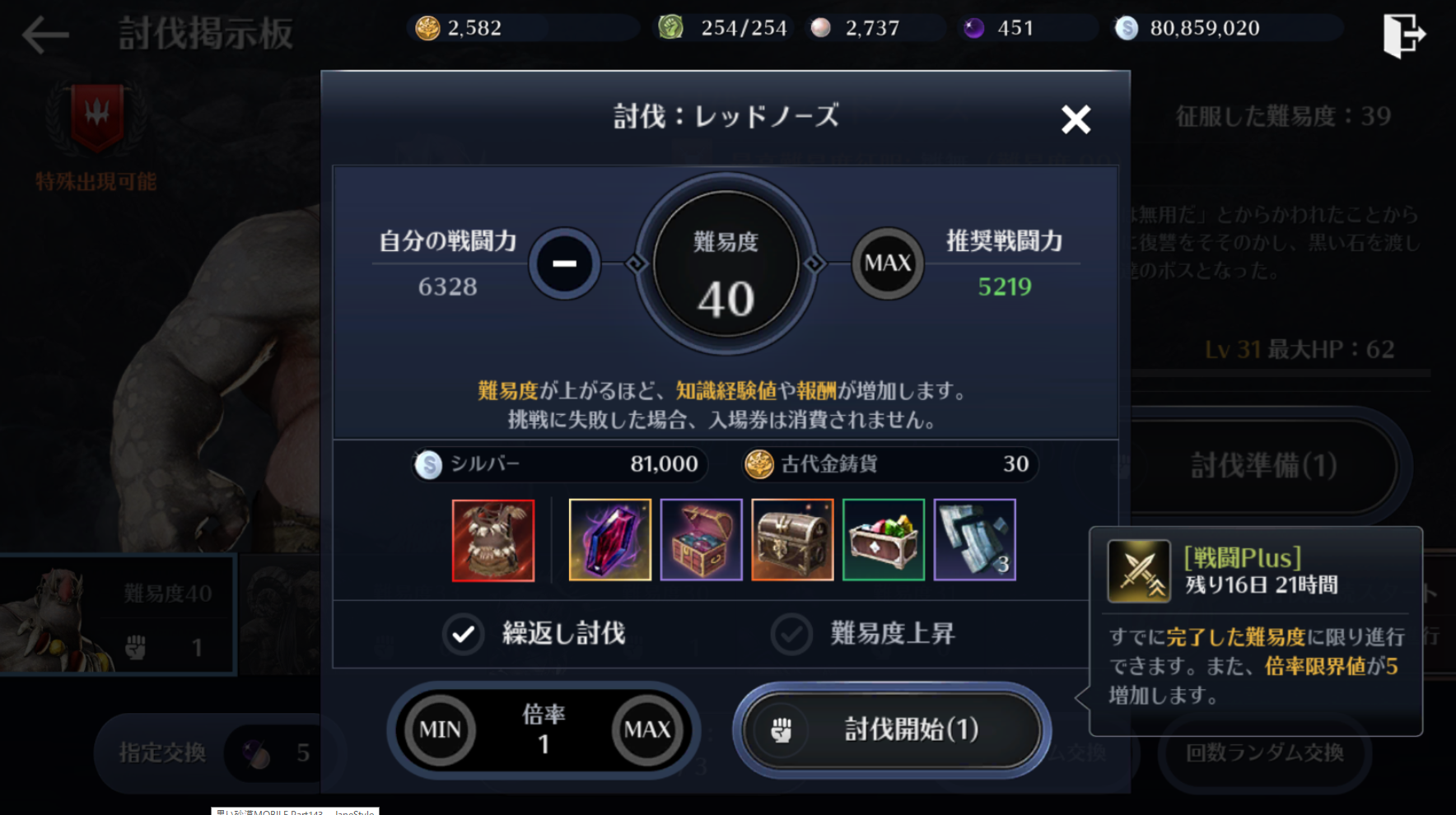Inspect the orange treasure chest reward

click(792, 540)
